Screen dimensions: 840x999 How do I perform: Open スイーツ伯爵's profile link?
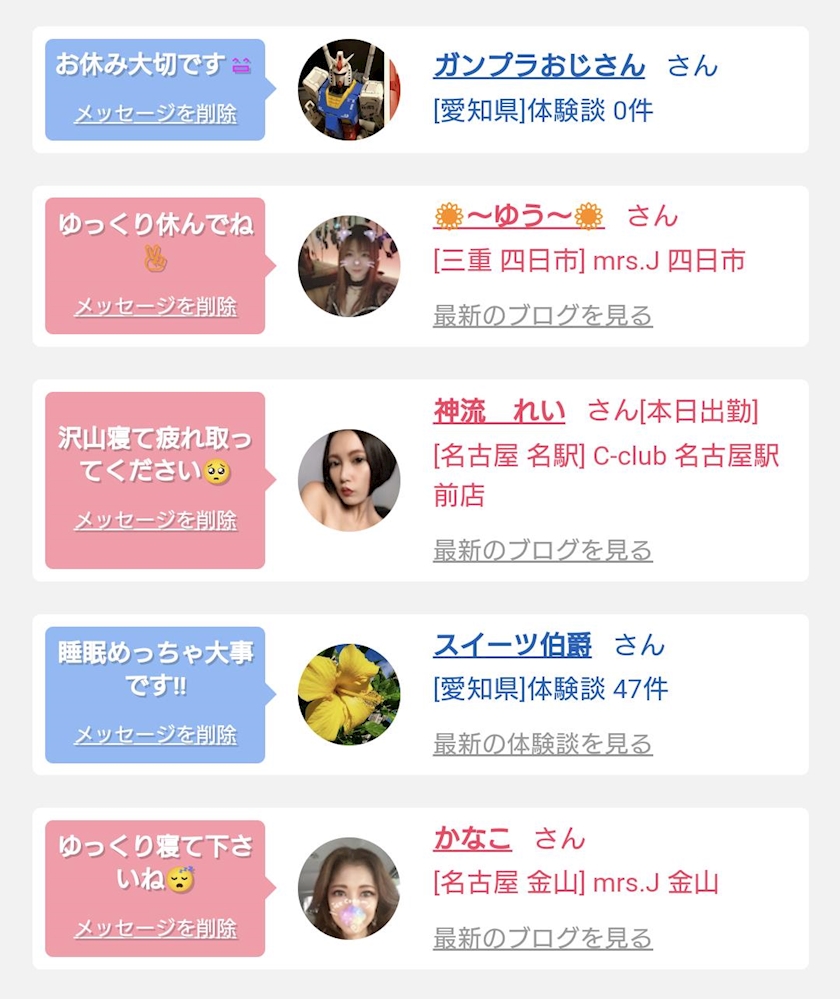512,645
